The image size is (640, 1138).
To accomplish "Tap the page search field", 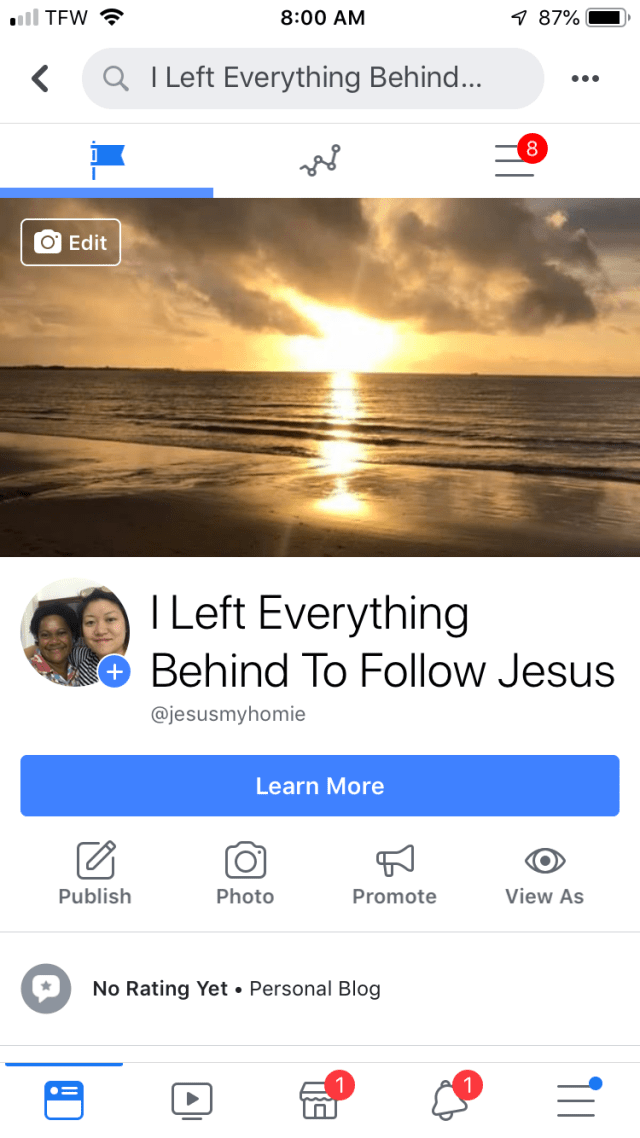I will click(x=313, y=78).
